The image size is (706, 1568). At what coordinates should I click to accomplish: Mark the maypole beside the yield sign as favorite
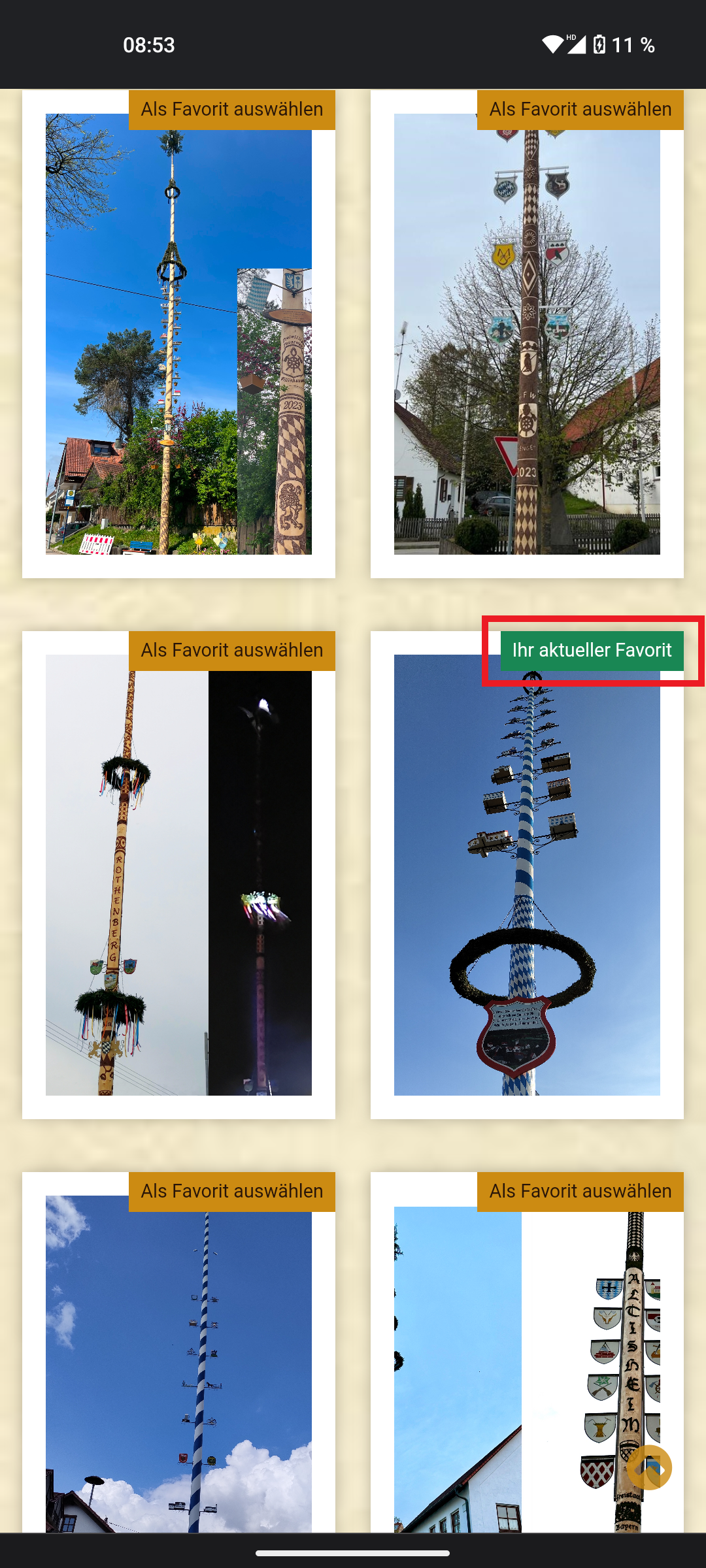pyautogui.click(x=580, y=110)
